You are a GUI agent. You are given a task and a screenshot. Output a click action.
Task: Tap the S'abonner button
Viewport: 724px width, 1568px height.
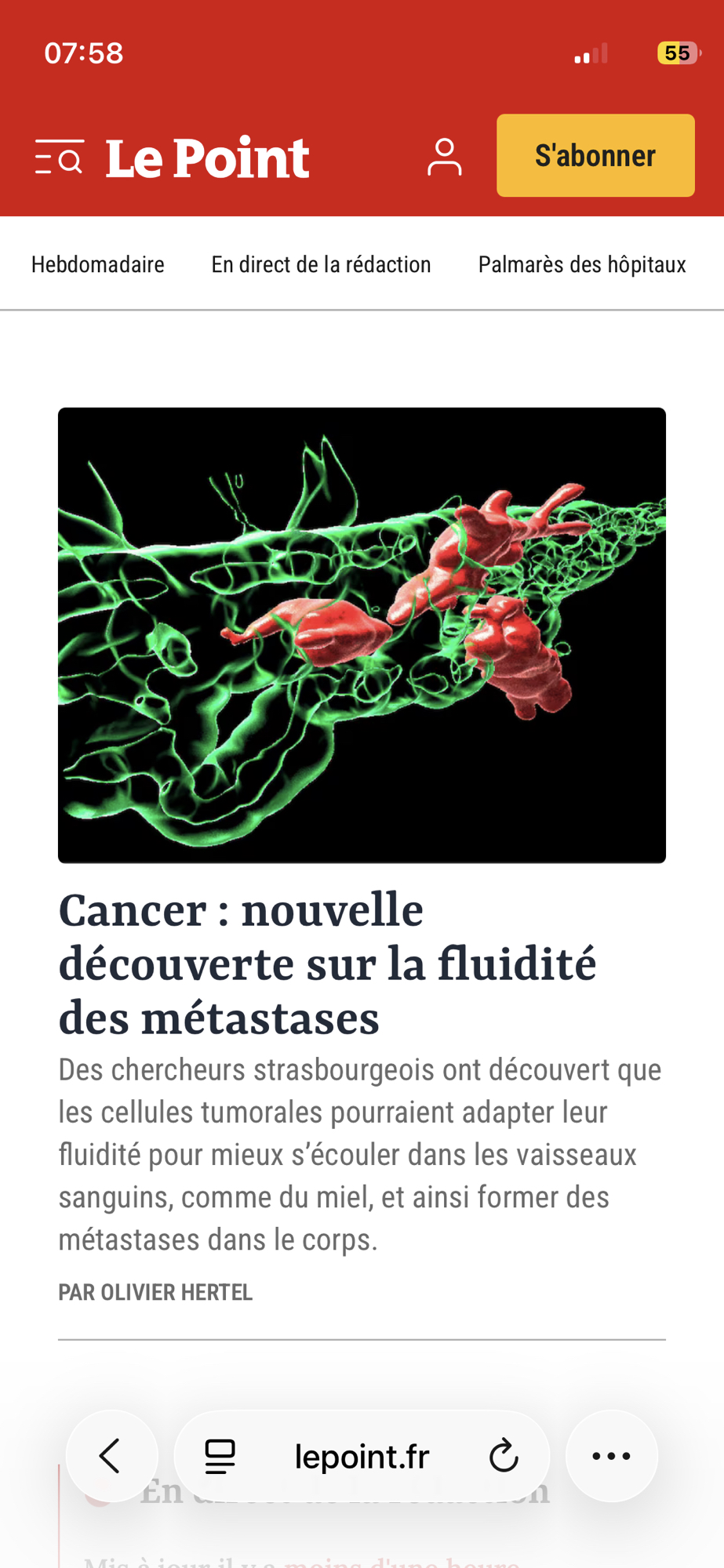595,155
